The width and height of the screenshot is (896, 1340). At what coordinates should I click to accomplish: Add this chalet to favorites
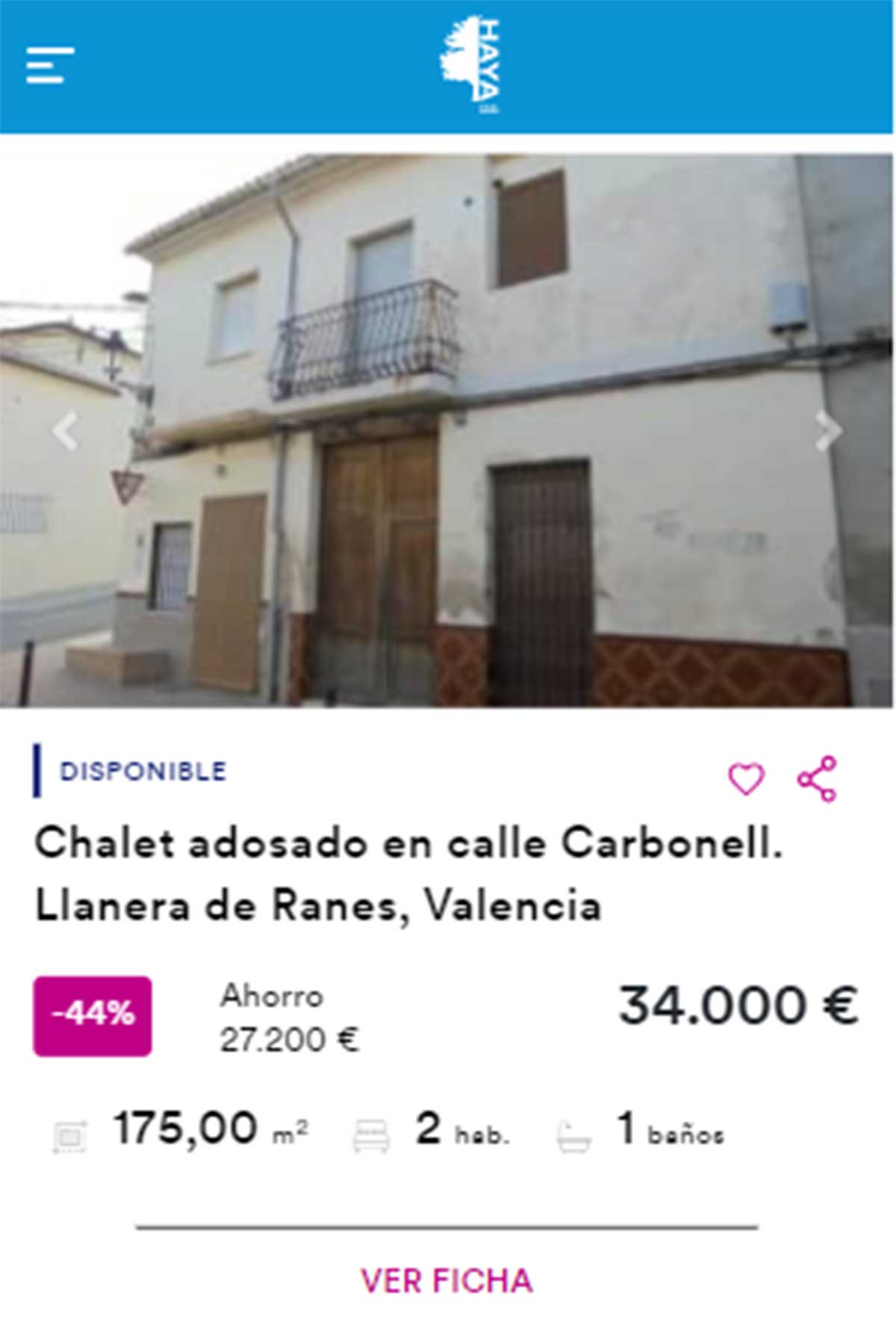tap(746, 779)
